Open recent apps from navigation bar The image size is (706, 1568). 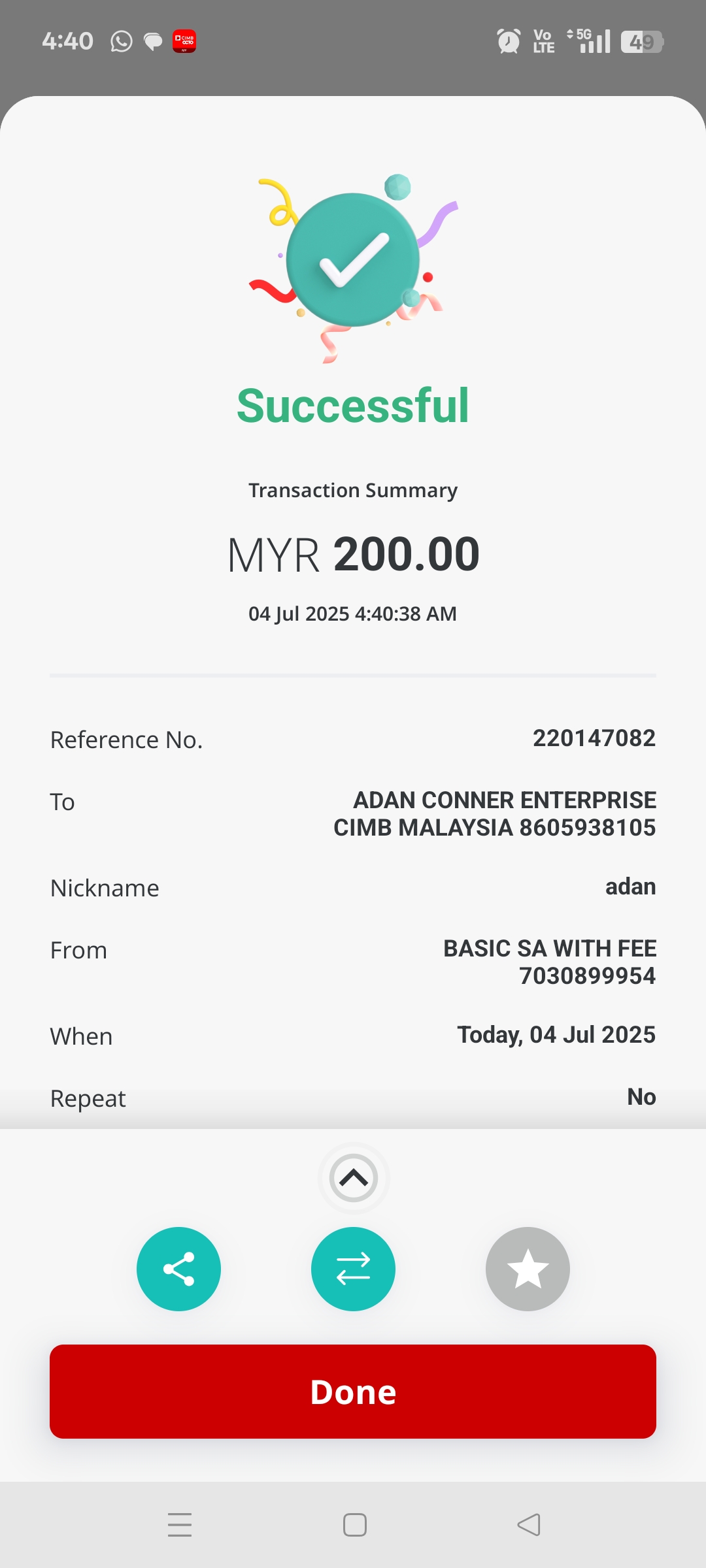(180, 1525)
